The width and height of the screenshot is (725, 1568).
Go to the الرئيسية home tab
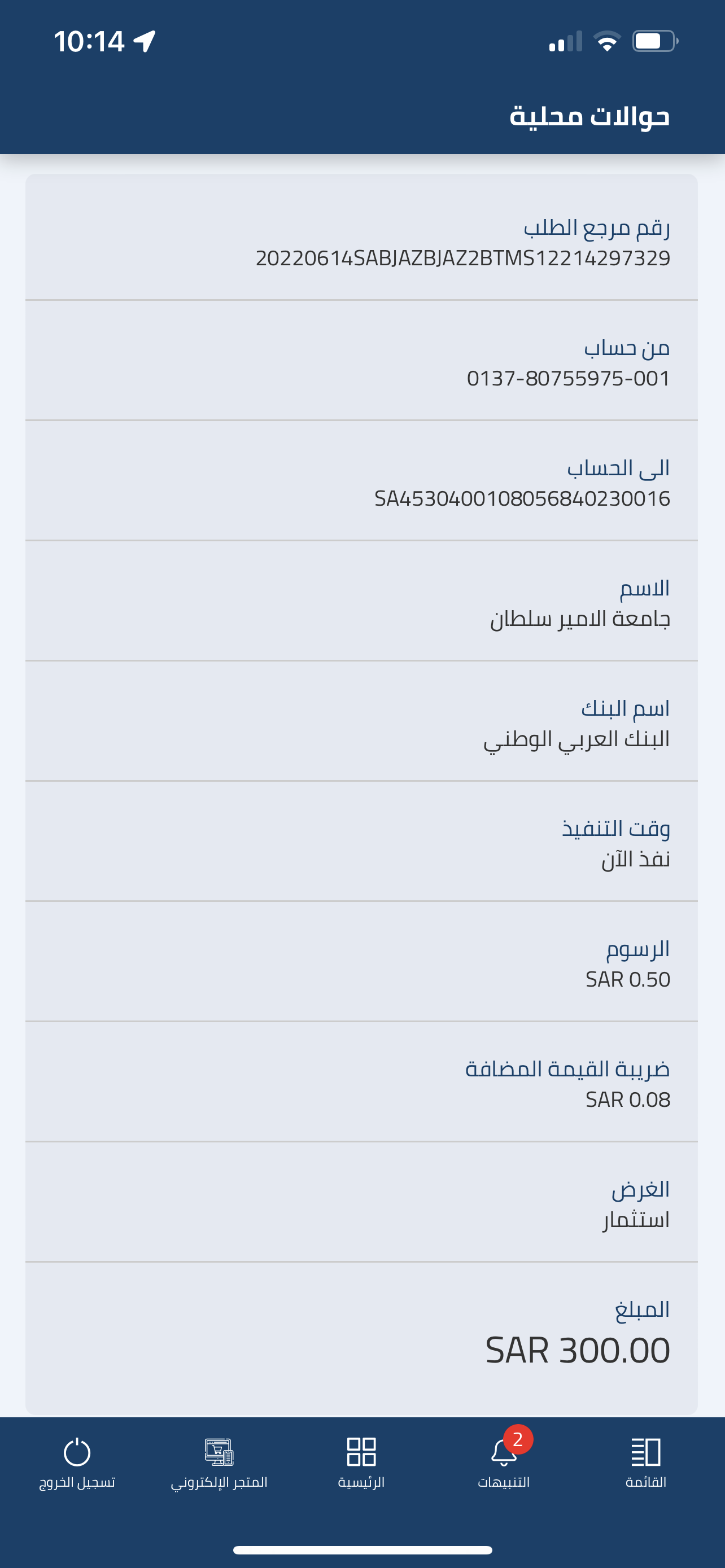361,1462
